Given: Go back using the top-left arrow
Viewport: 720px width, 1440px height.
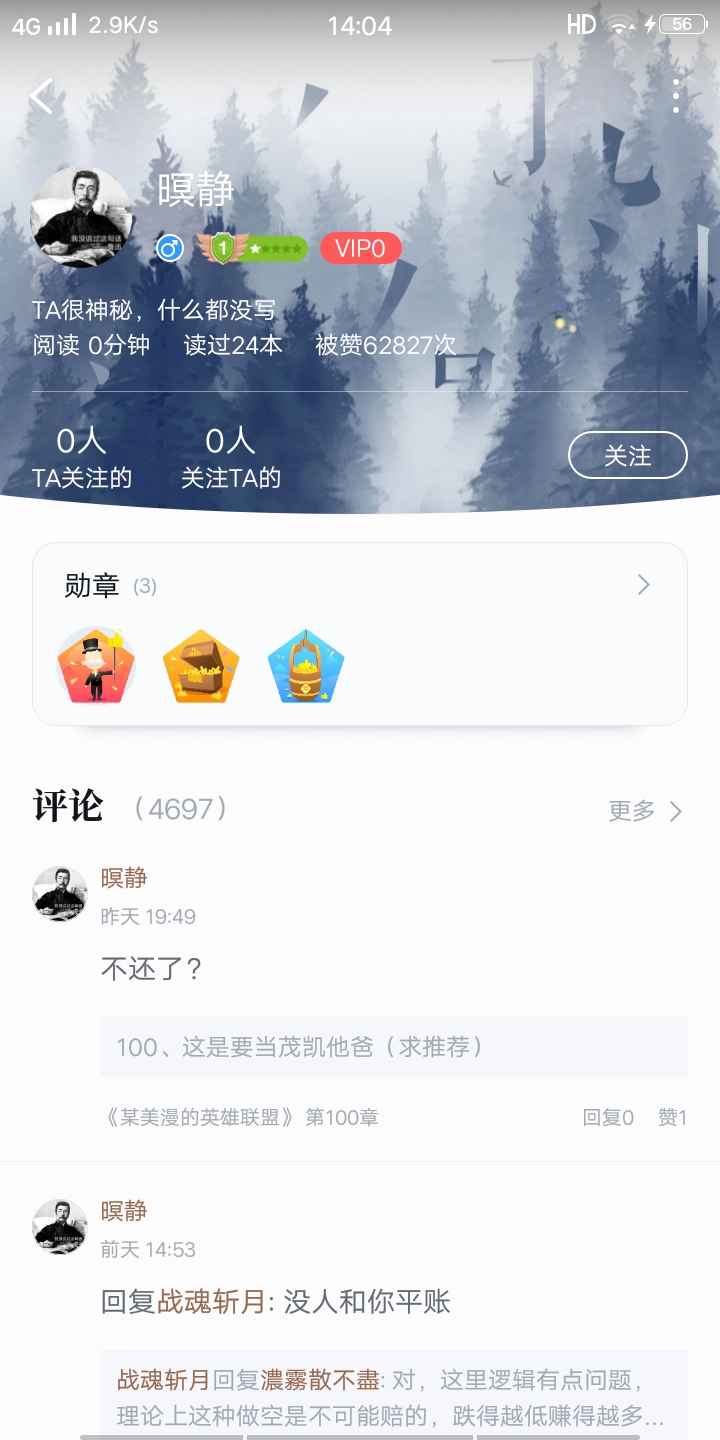Looking at the screenshot, I should coord(42,97).
